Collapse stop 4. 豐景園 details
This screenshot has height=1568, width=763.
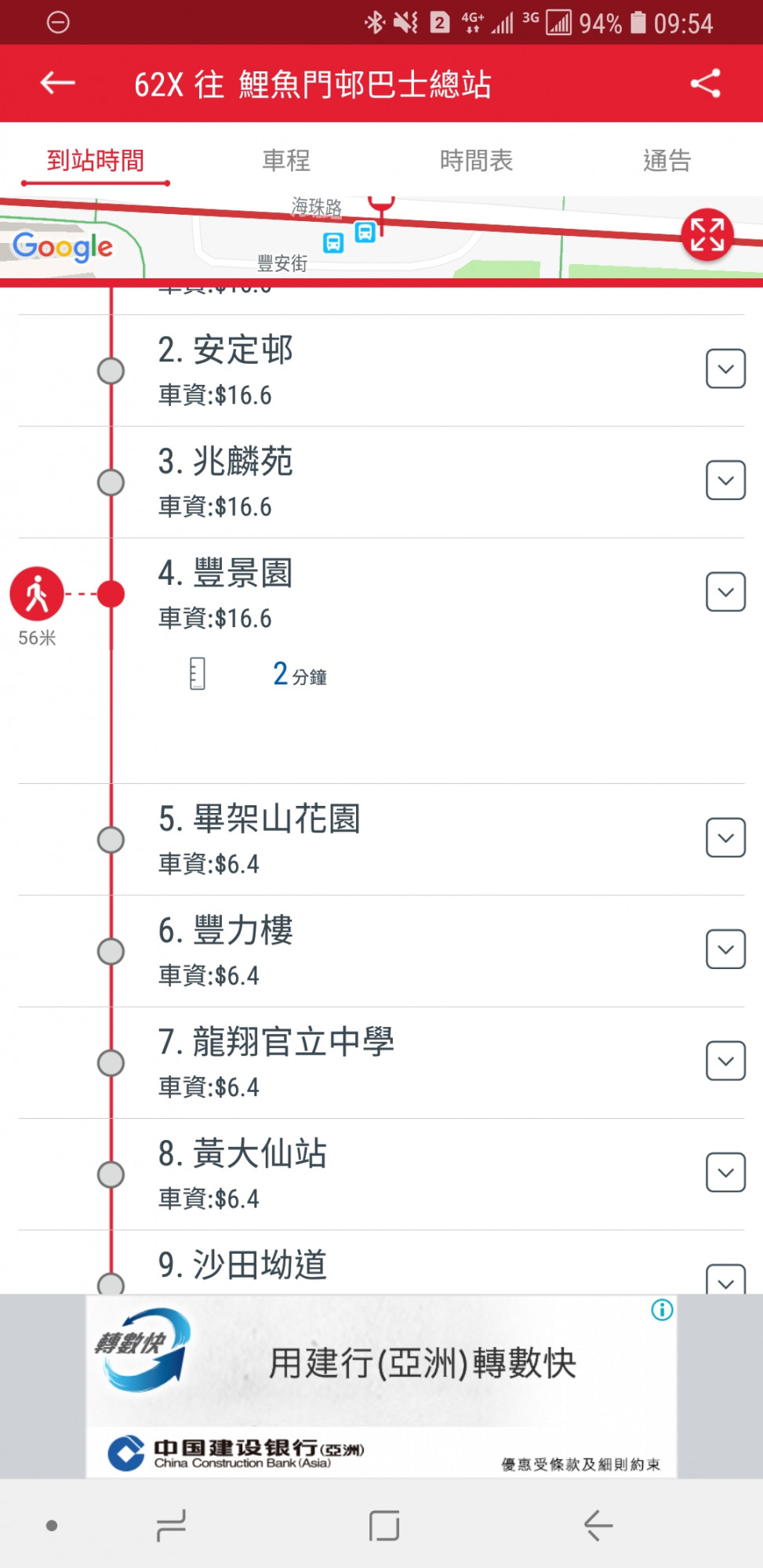point(725,592)
